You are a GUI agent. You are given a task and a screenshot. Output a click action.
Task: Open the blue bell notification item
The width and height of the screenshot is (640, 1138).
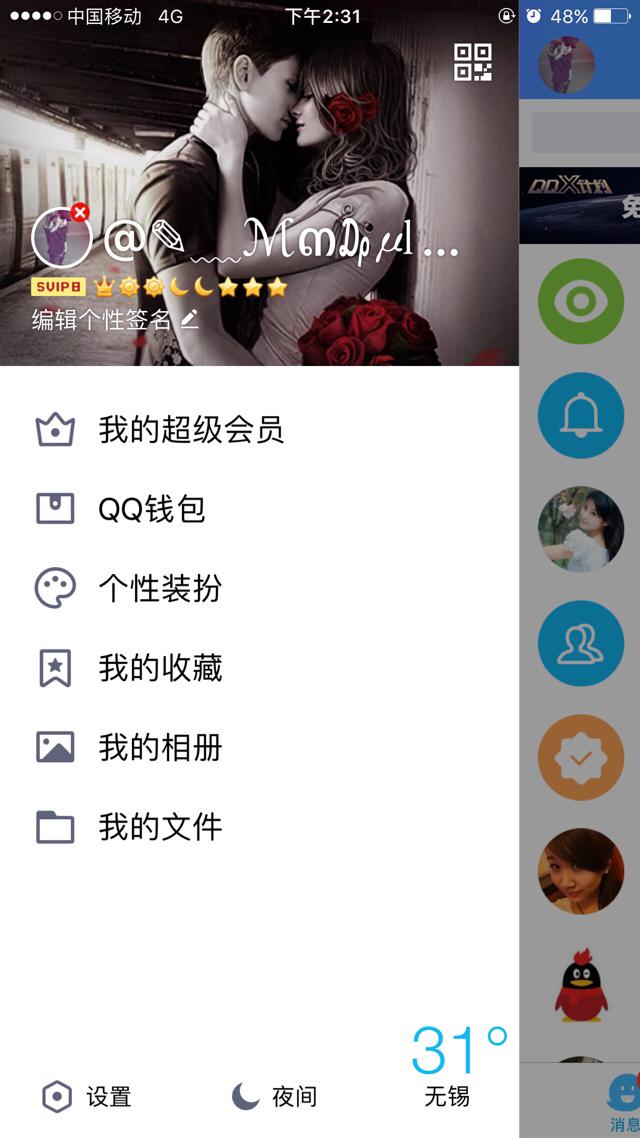pos(580,415)
